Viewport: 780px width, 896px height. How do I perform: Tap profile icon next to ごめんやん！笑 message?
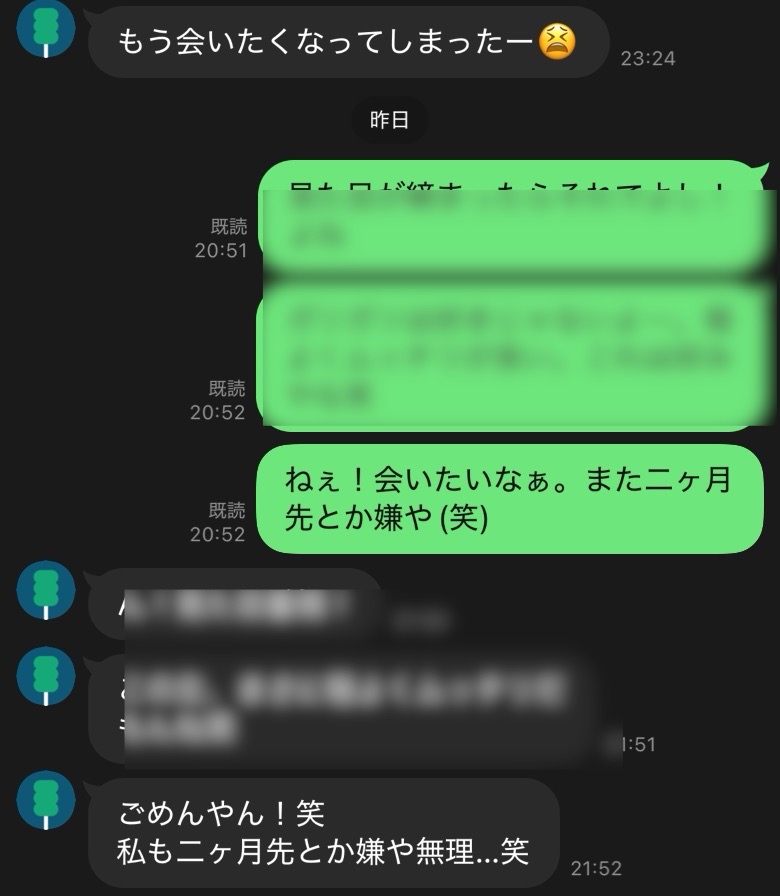coord(46,800)
